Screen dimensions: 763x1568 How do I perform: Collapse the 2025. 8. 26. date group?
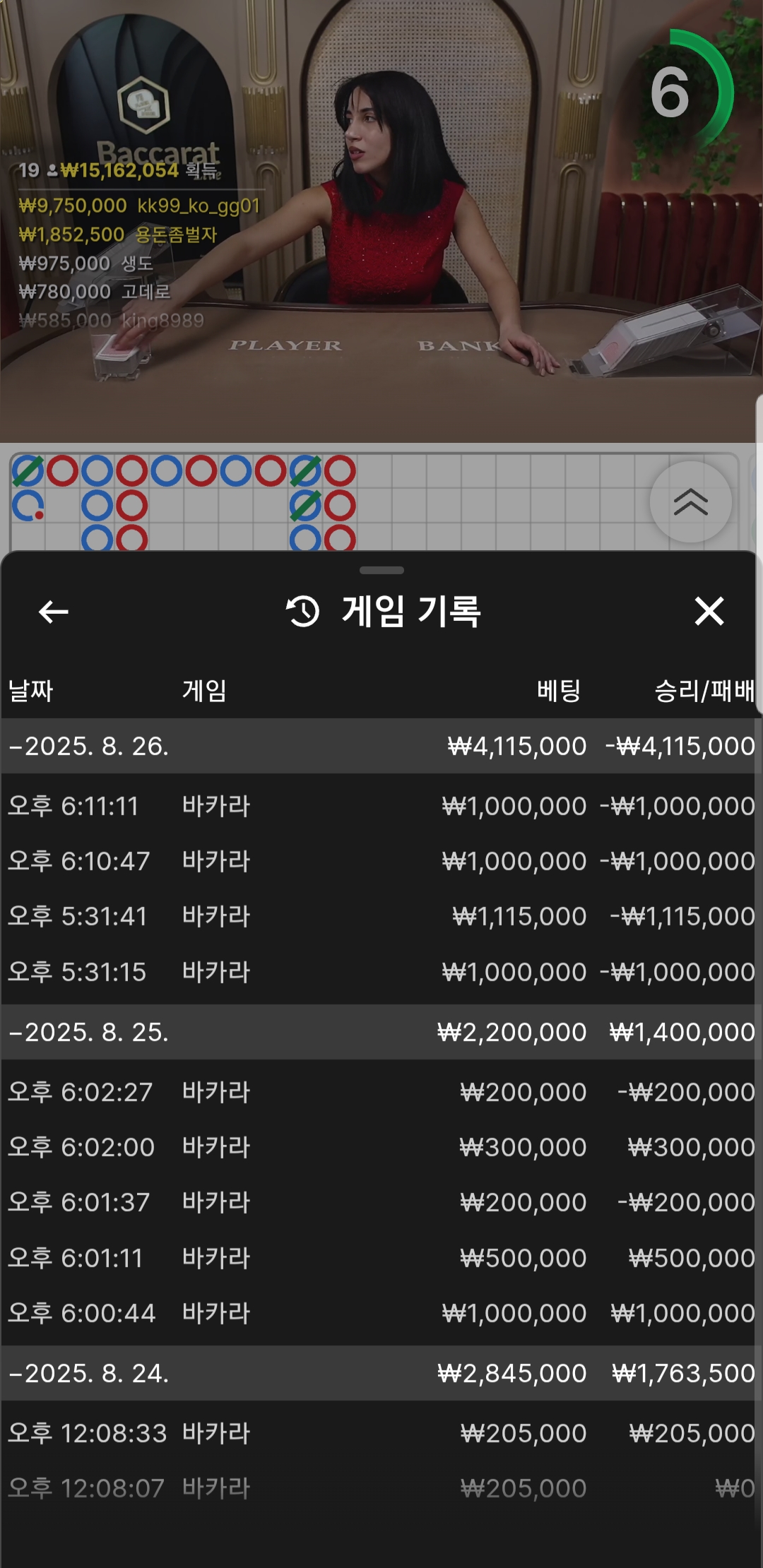click(88, 746)
